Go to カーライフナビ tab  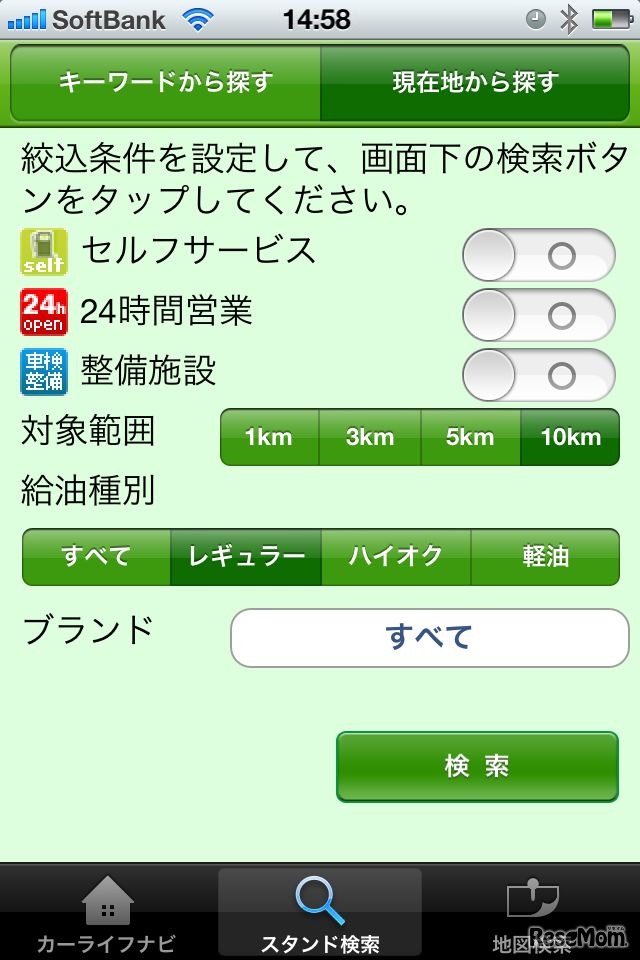click(x=106, y=912)
